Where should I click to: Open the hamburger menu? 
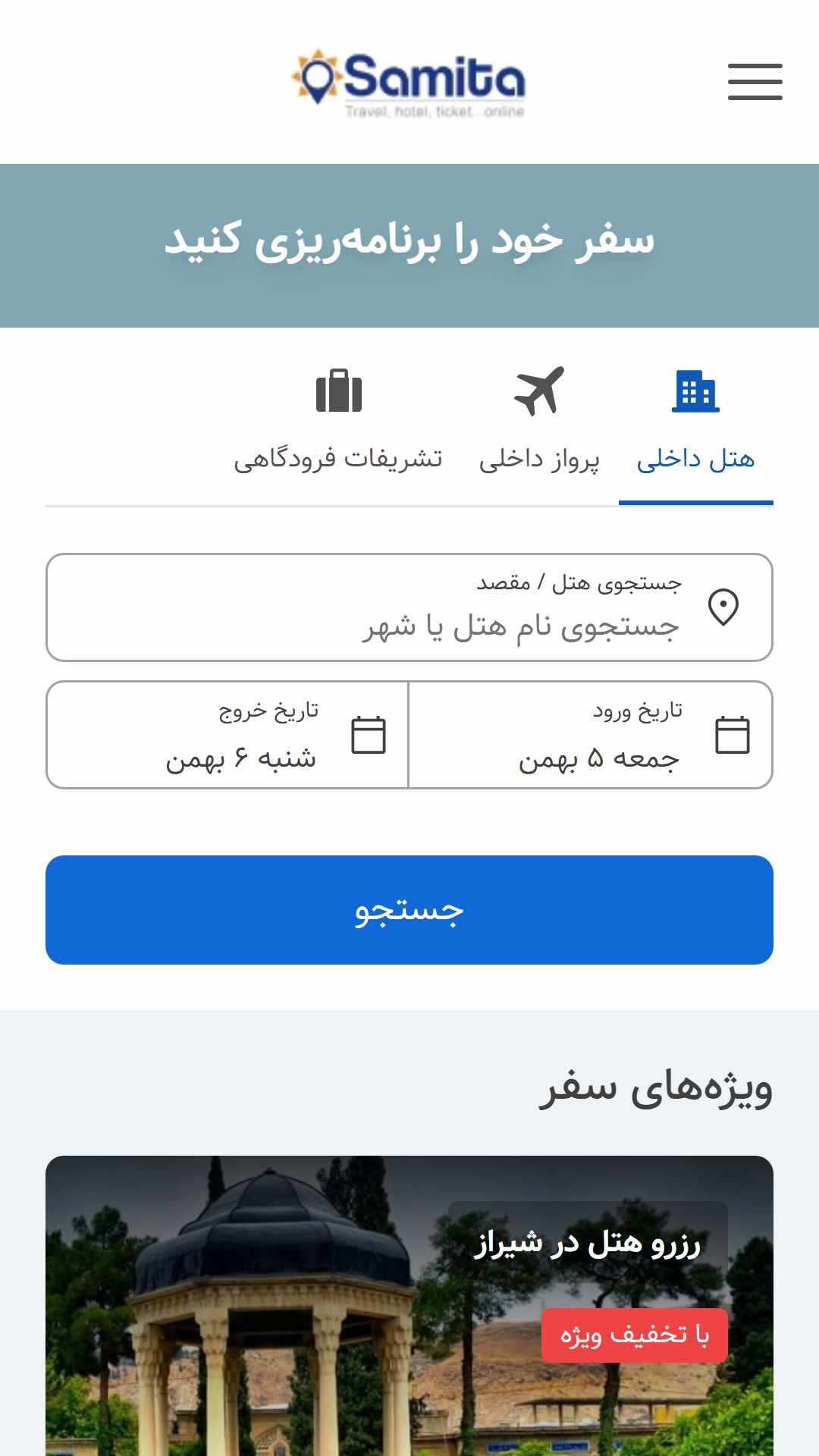(755, 82)
